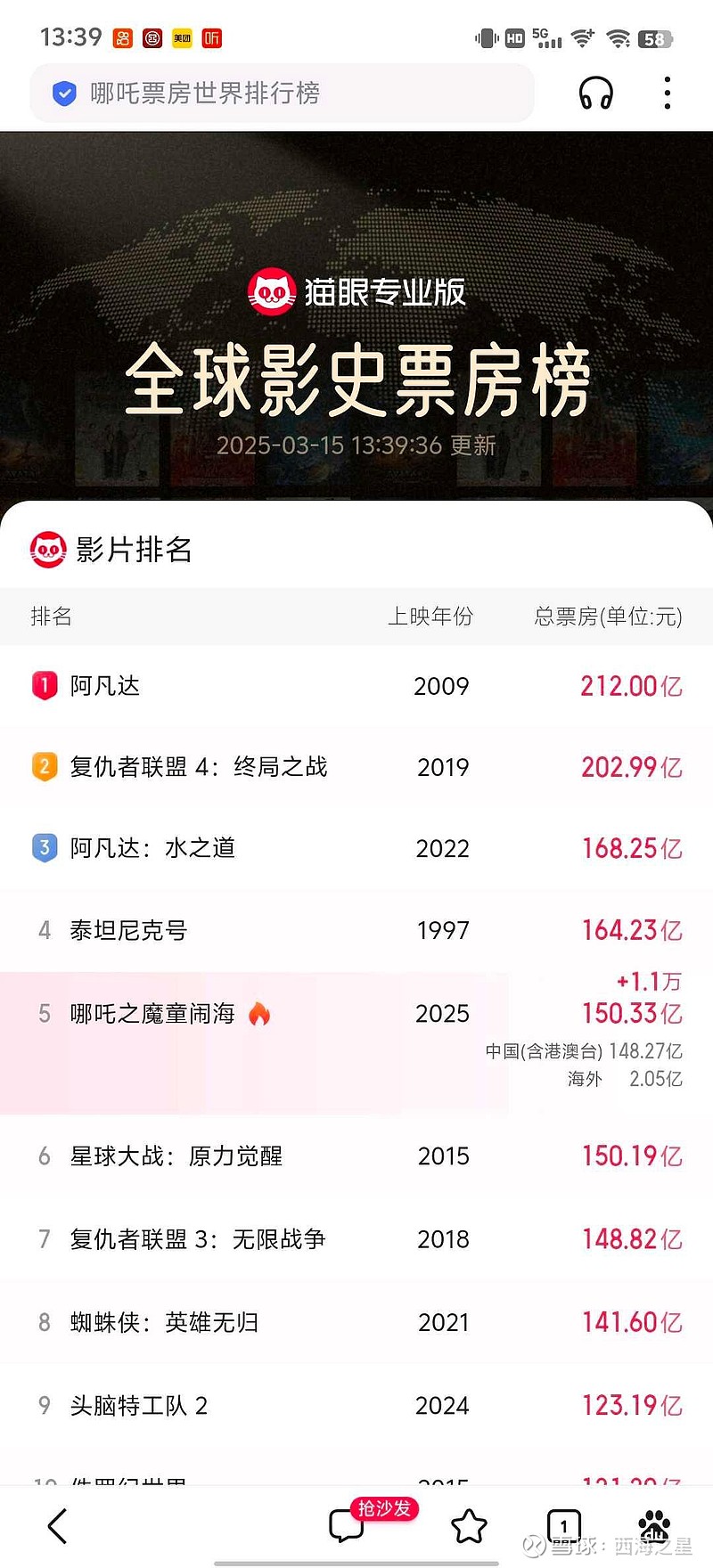
Task: Tap the HD indicator in status bar
Action: (x=513, y=37)
